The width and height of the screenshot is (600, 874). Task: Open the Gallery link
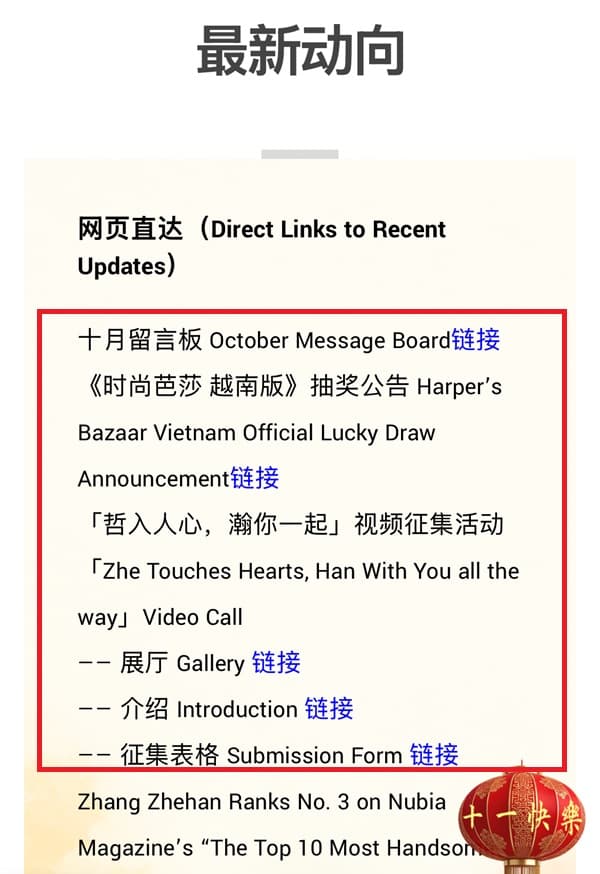click(x=276, y=663)
